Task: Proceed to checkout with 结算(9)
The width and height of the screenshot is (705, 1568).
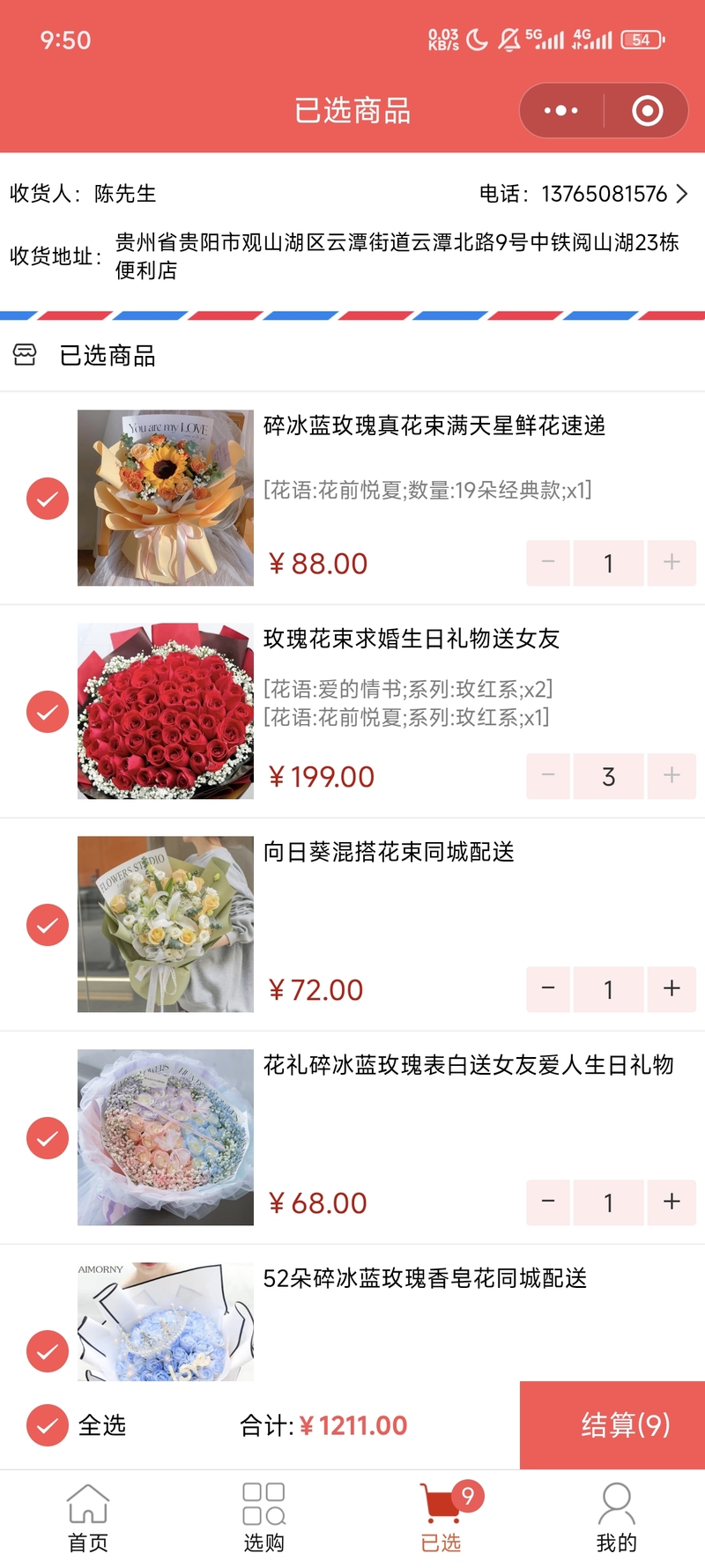Action: pos(612,1425)
